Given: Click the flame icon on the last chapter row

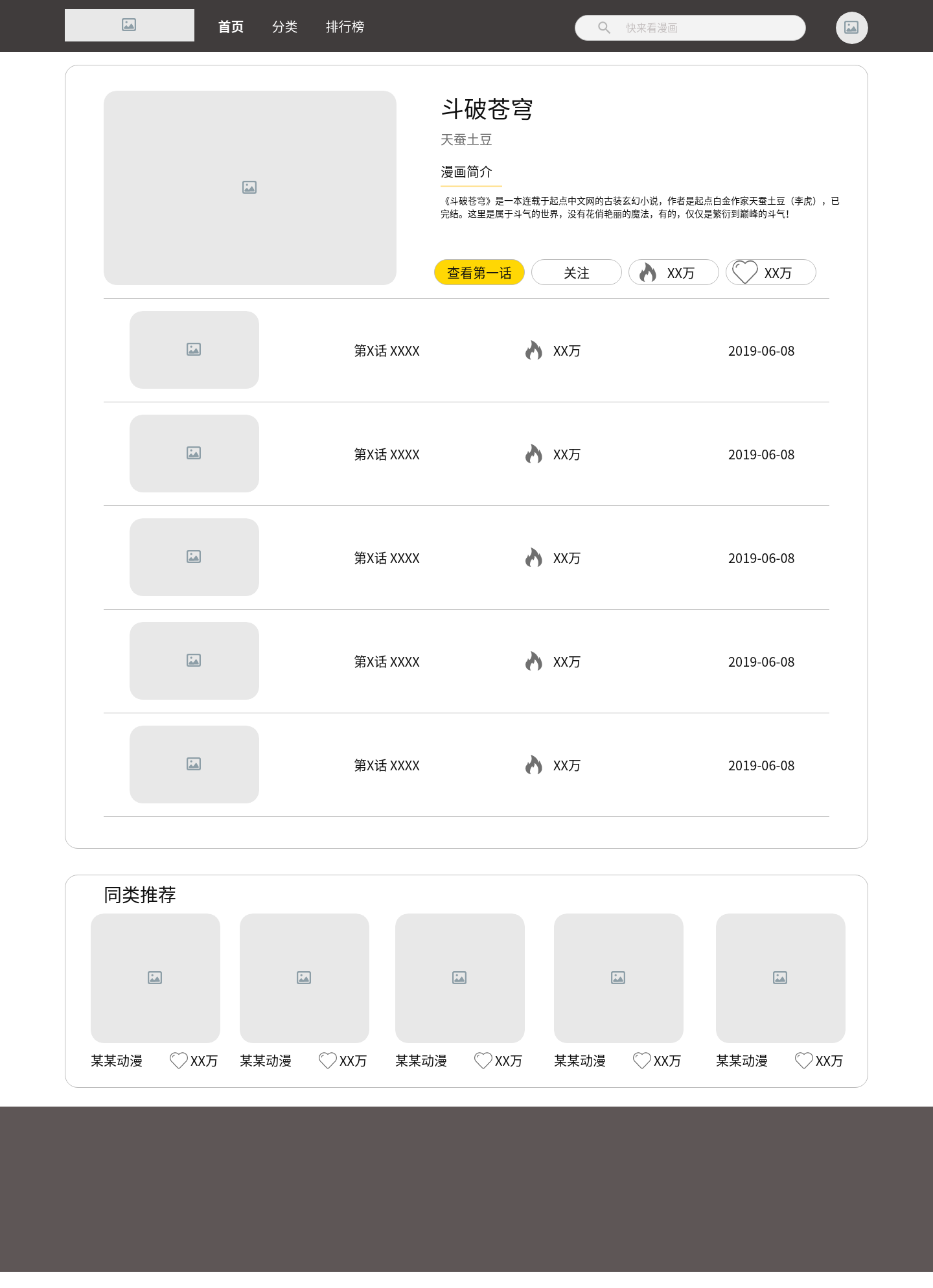Looking at the screenshot, I should point(534,765).
